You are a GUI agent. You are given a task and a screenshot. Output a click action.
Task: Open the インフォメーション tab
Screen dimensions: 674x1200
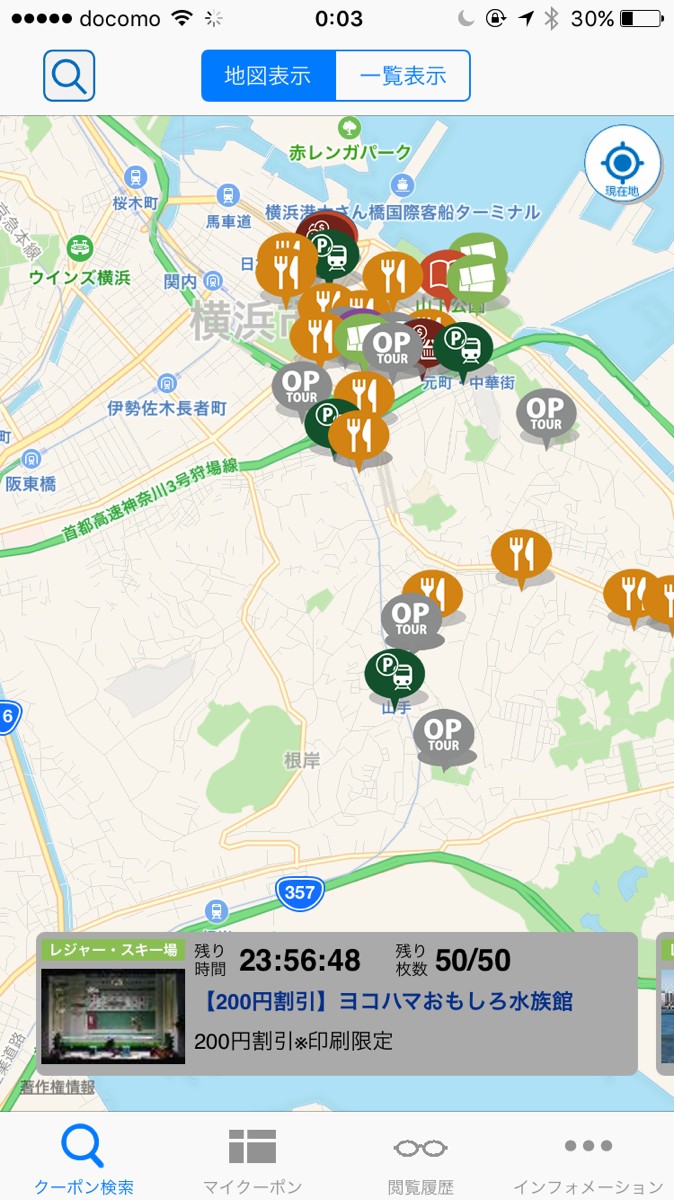coord(588,1159)
